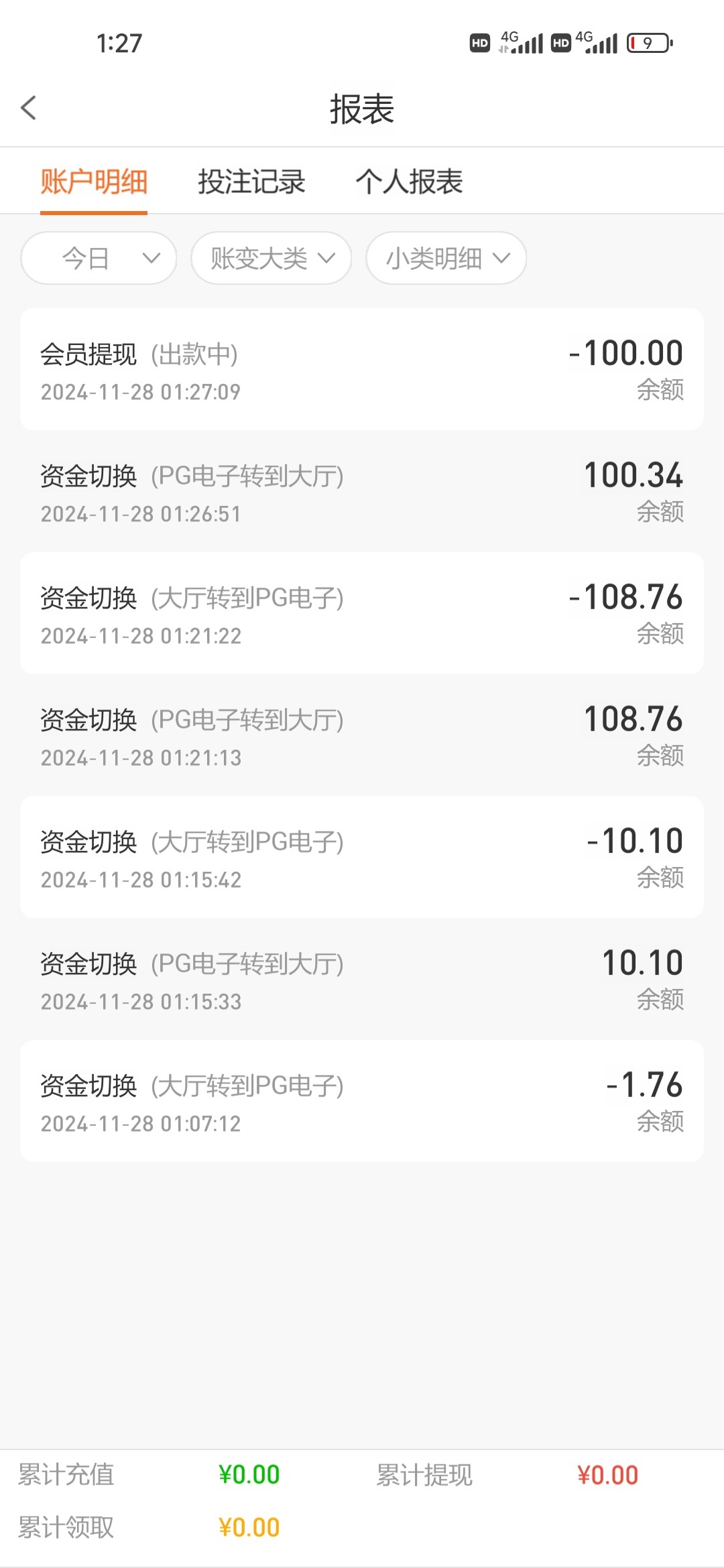Expand the 今日 date dropdown
Viewport: 724px width, 1568px height.
pos(99,258)
